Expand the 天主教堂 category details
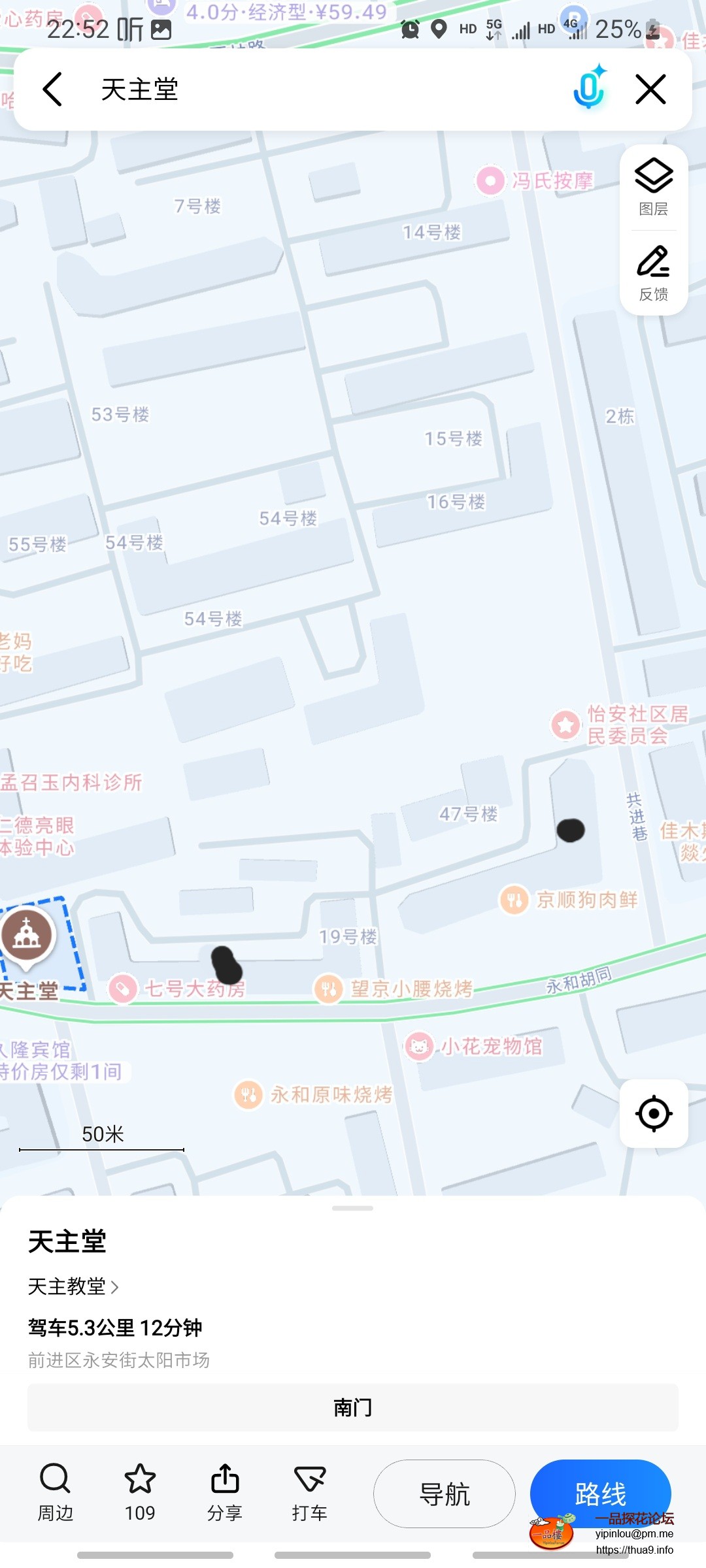 72,1286
